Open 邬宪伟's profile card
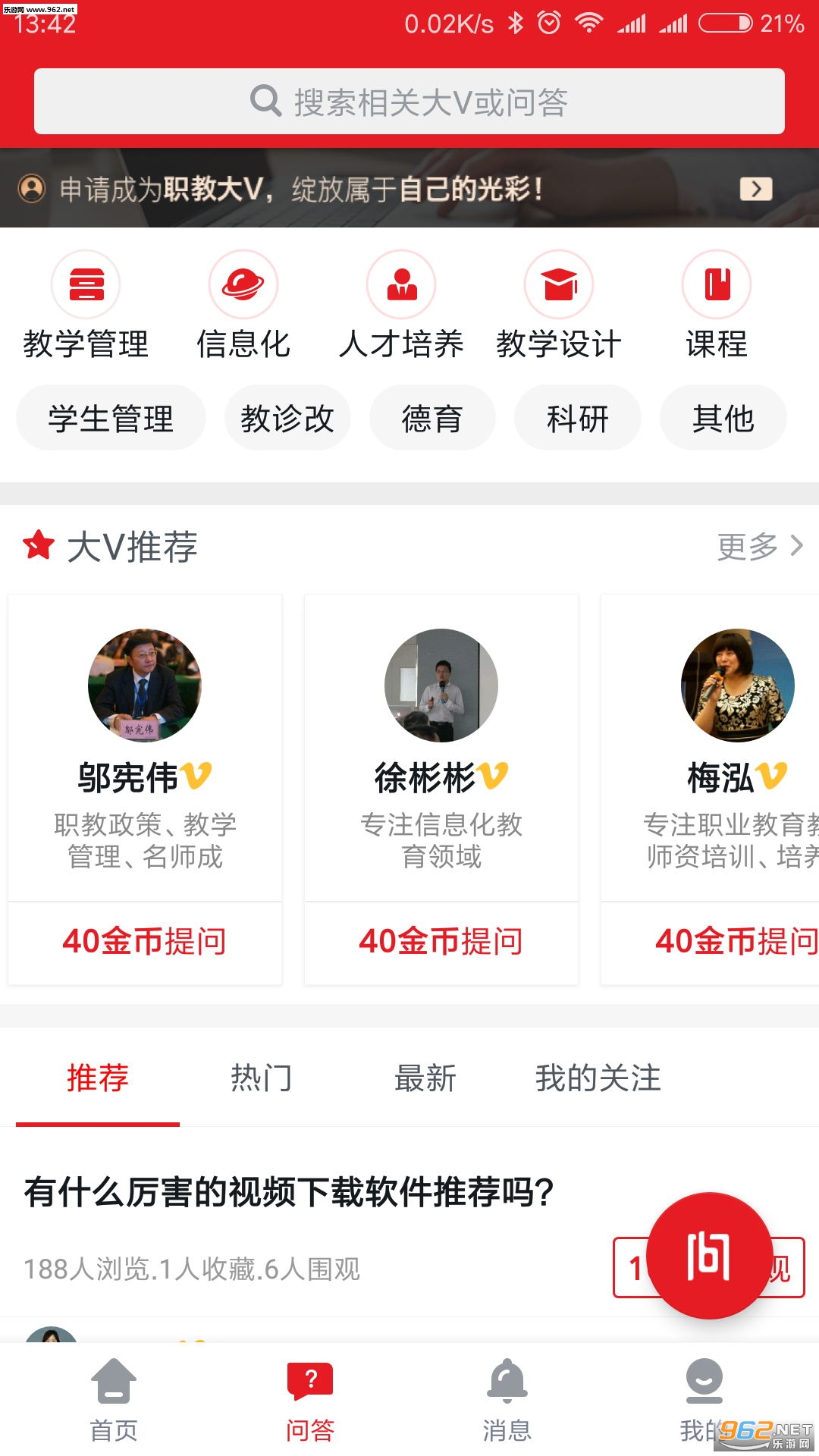 tap(145, 747)
